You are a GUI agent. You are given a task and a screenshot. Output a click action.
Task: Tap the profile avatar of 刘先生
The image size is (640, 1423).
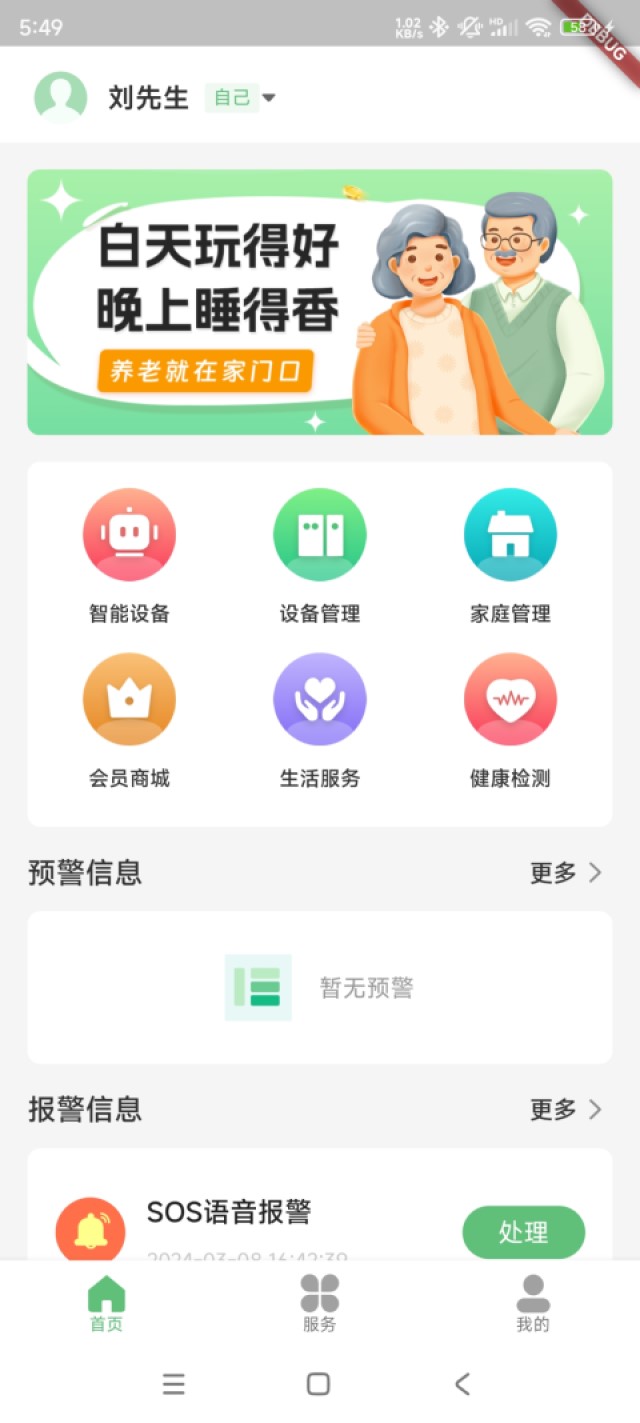tap(61, 98)
